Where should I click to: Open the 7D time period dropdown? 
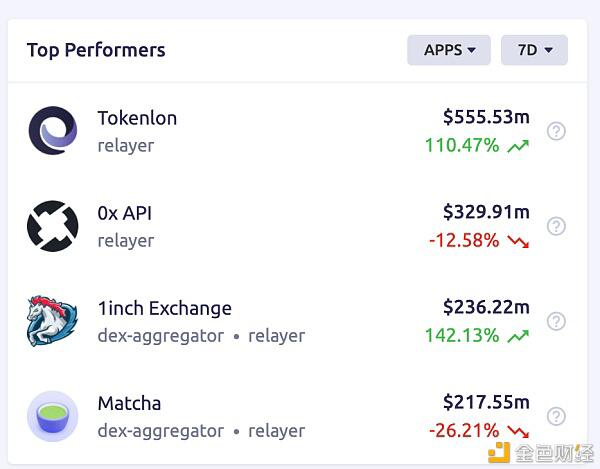[x=534, y=50]
